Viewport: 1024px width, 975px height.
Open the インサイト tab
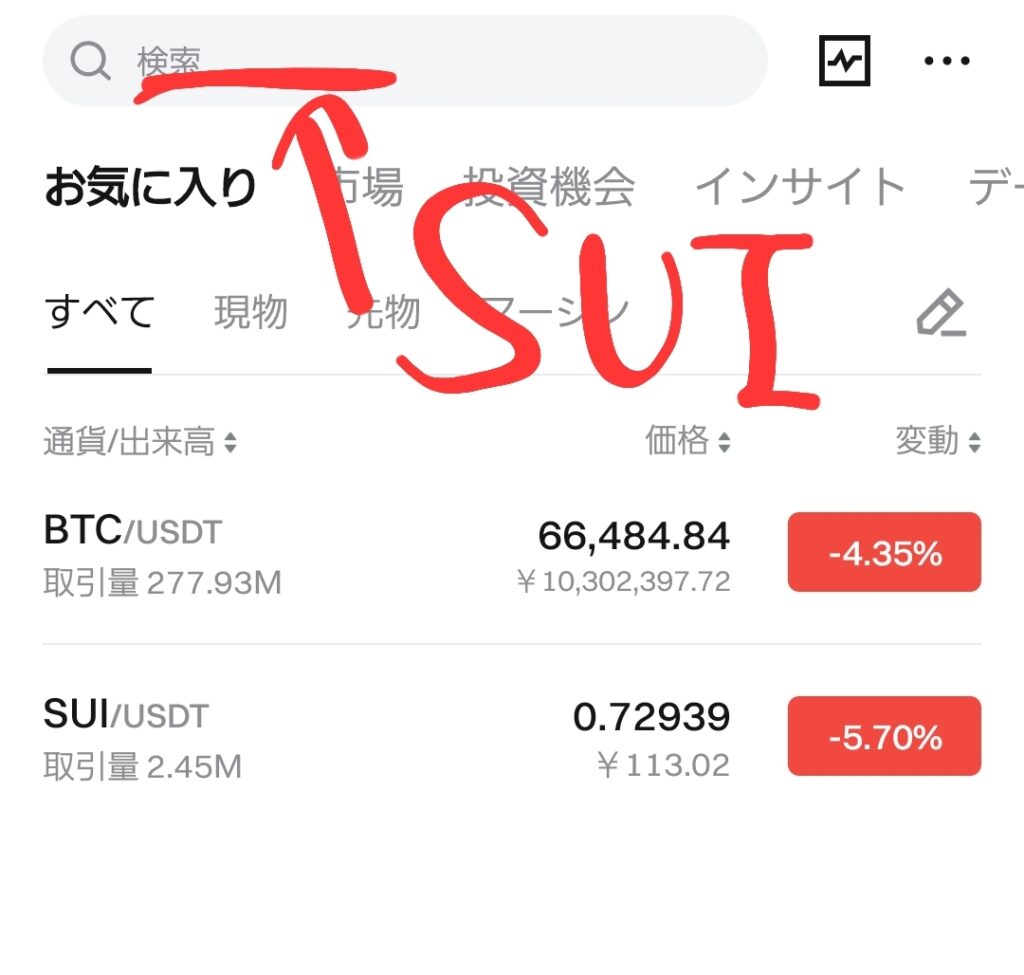point(800,186)
